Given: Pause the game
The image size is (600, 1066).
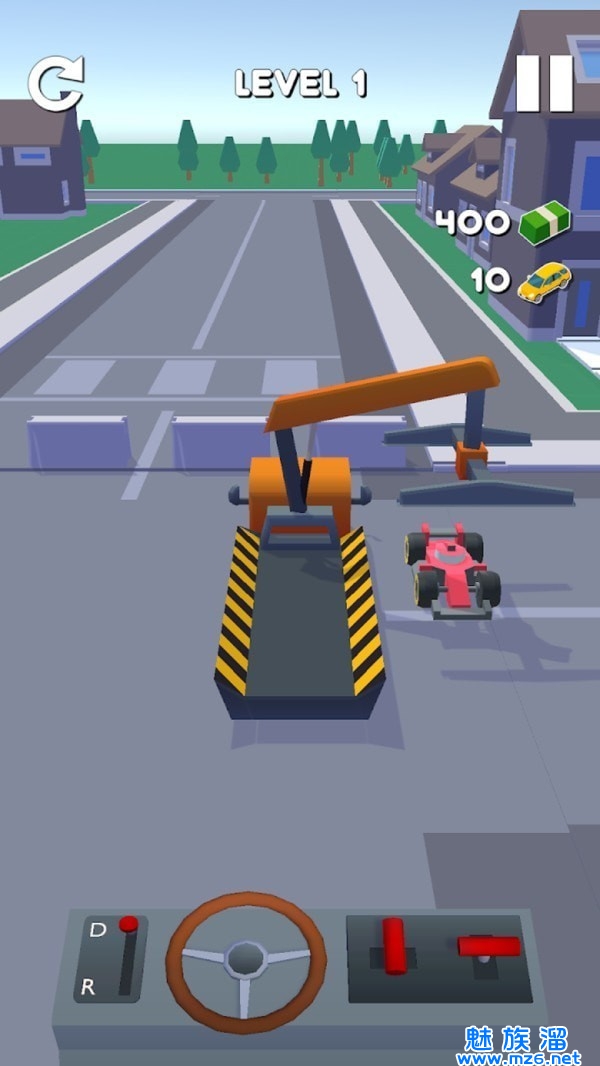Looking at the screenshot, I should [x=544, y=83].
